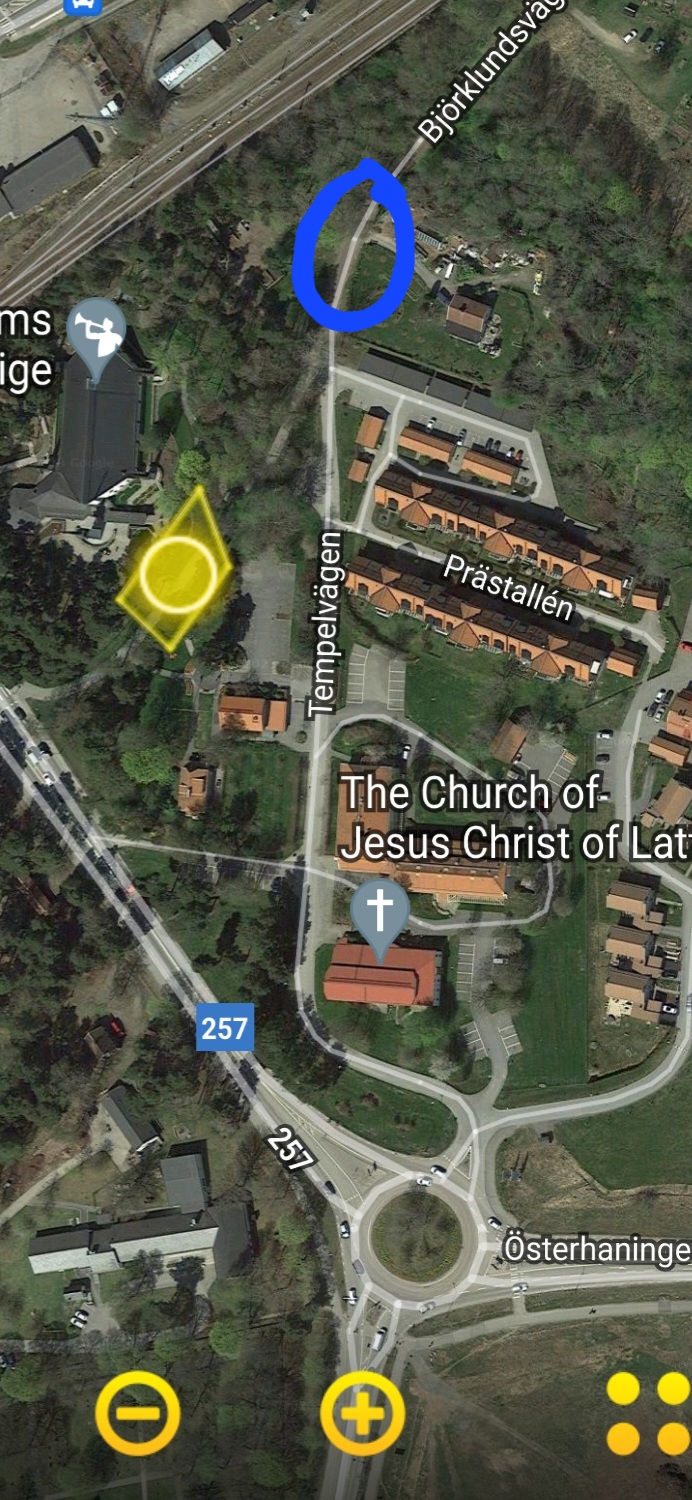The image size is (692, 1500).
Task: Zoom in with the yellow plus button
Action: 363,1413
